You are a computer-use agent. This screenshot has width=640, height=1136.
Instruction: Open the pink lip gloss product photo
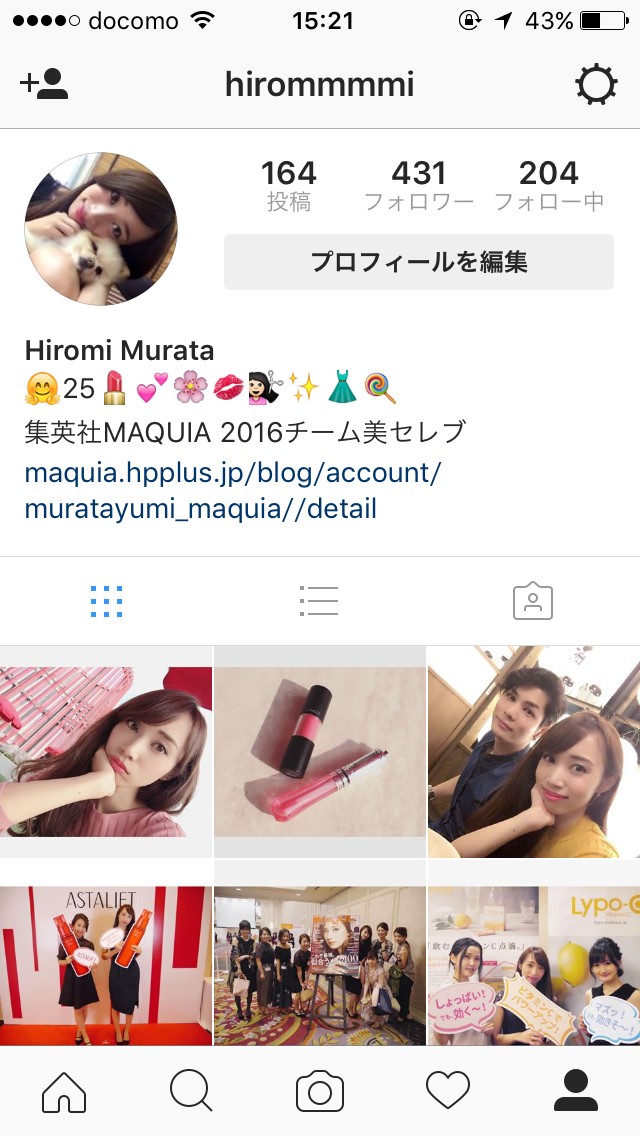[320, 751]
